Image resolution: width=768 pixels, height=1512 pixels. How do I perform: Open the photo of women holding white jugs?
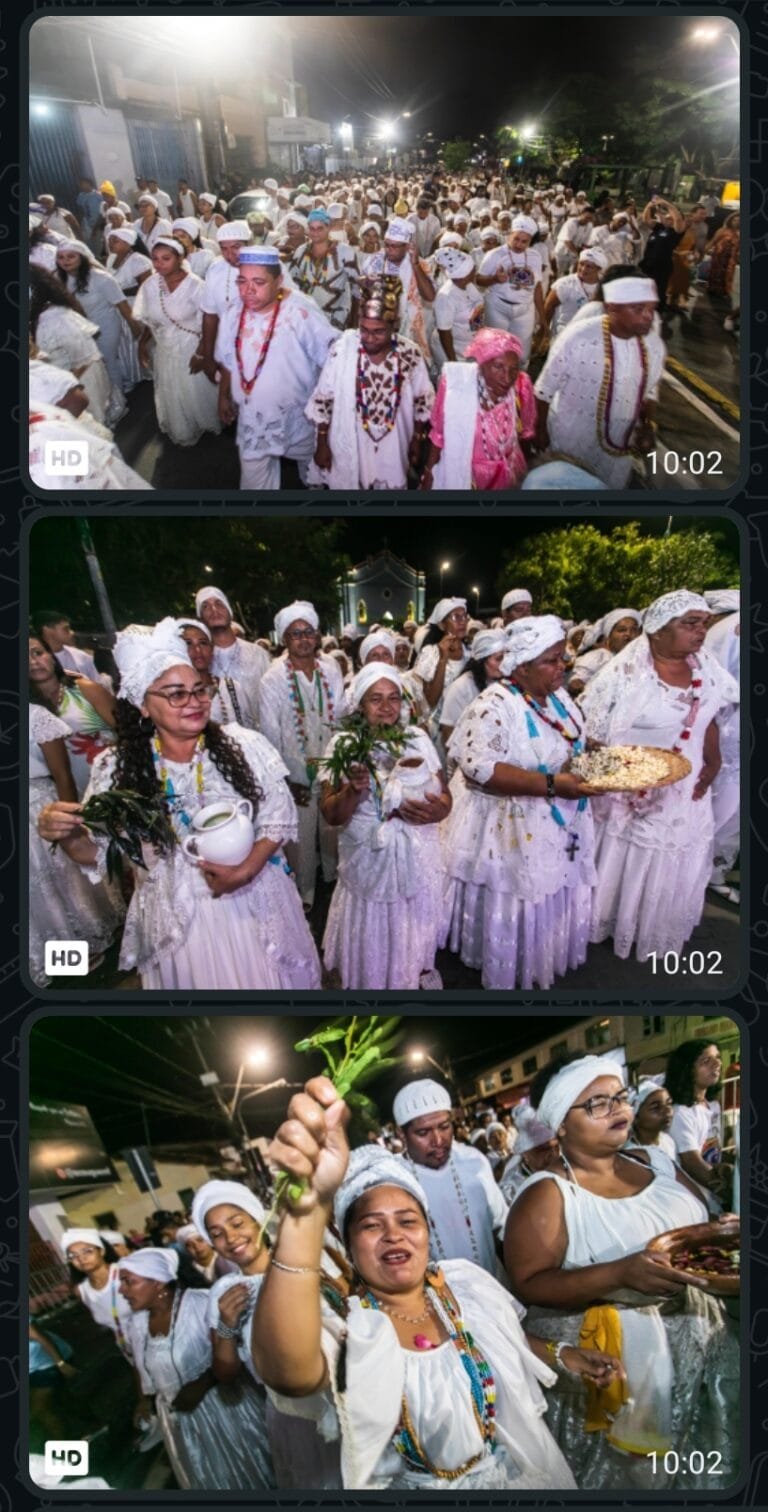tap(384, 753)
